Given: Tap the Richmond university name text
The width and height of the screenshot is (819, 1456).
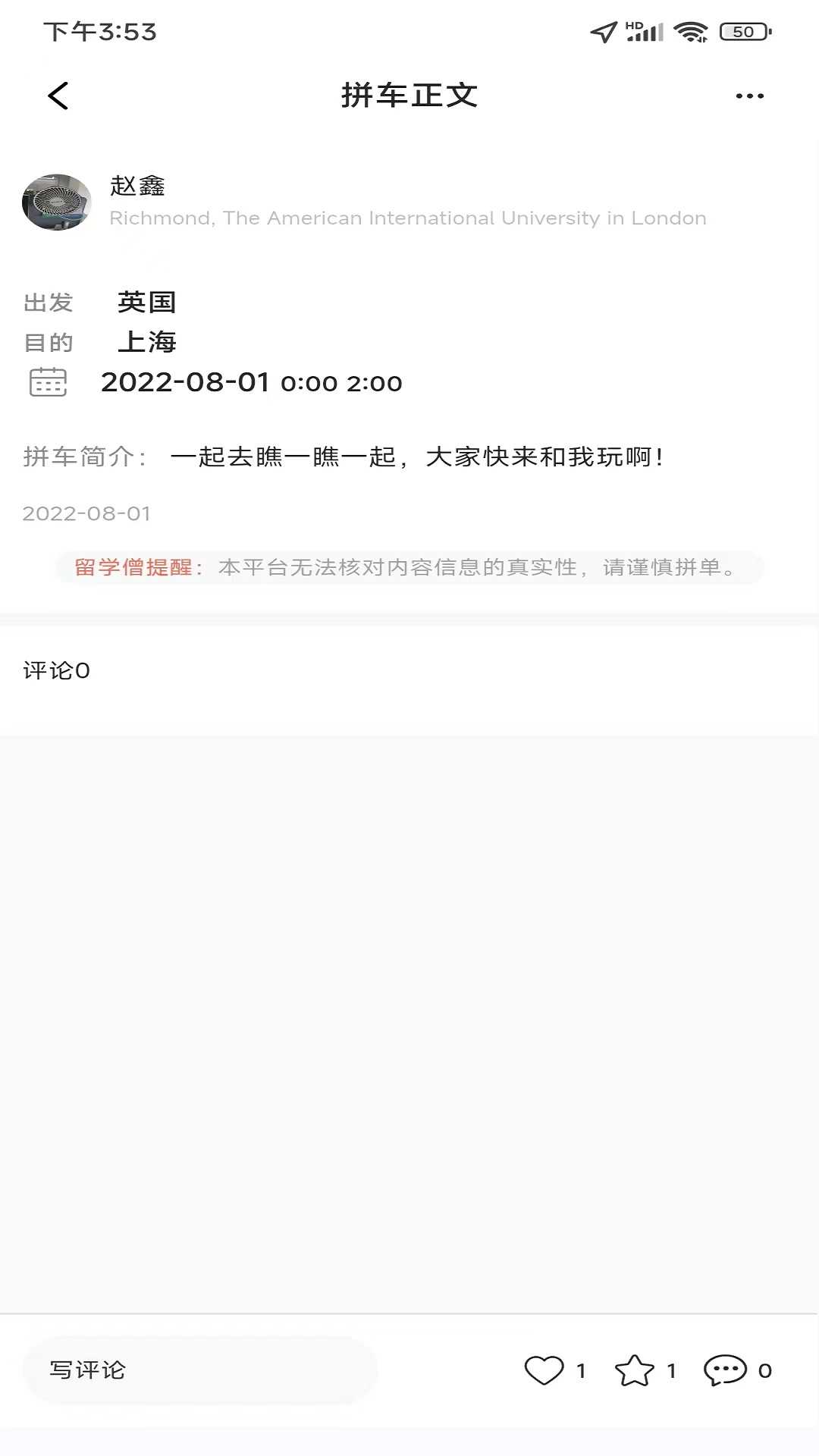Looking at the screenshot, I should pos(408,218).
